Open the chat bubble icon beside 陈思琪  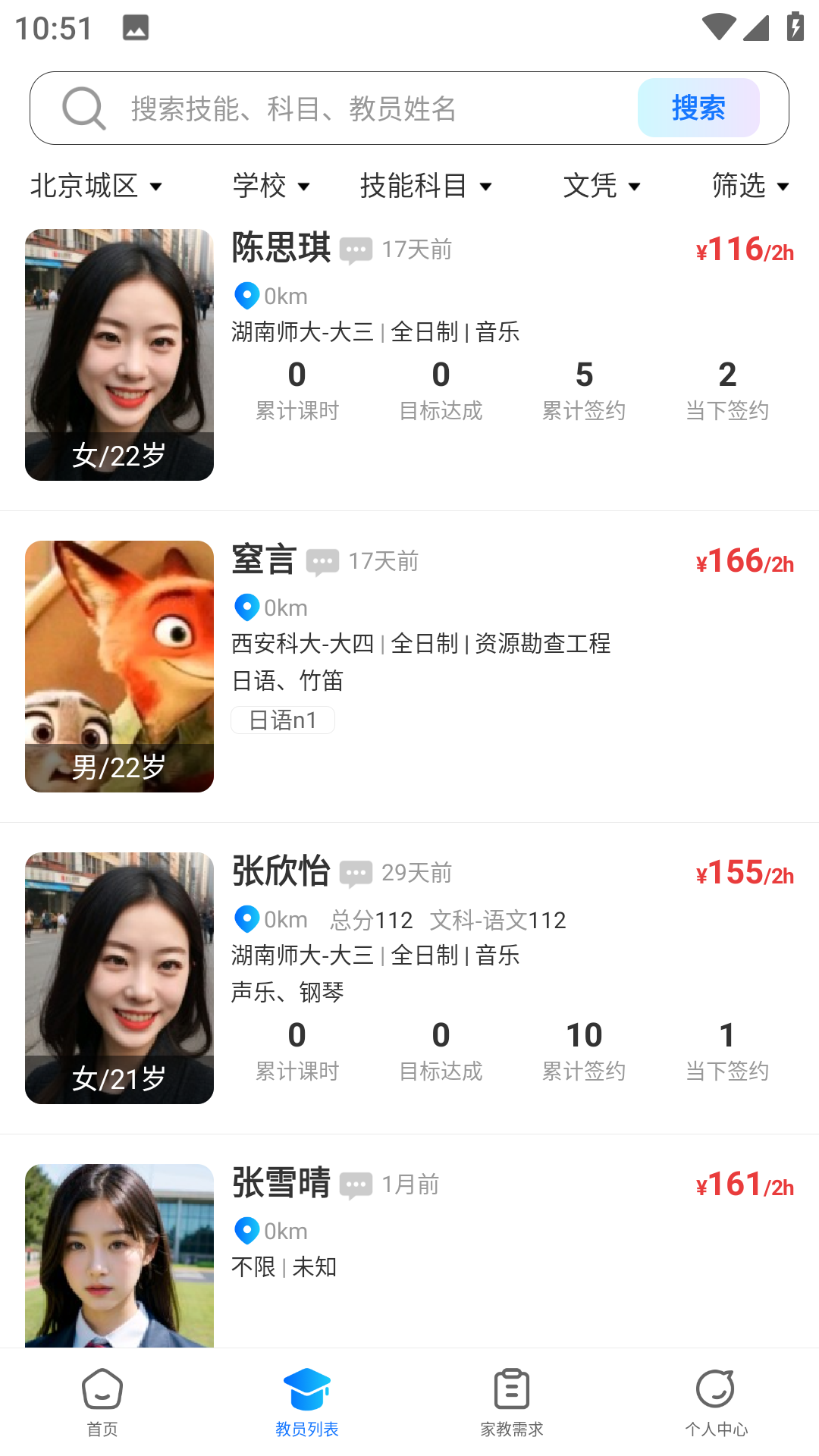[356, 249]
